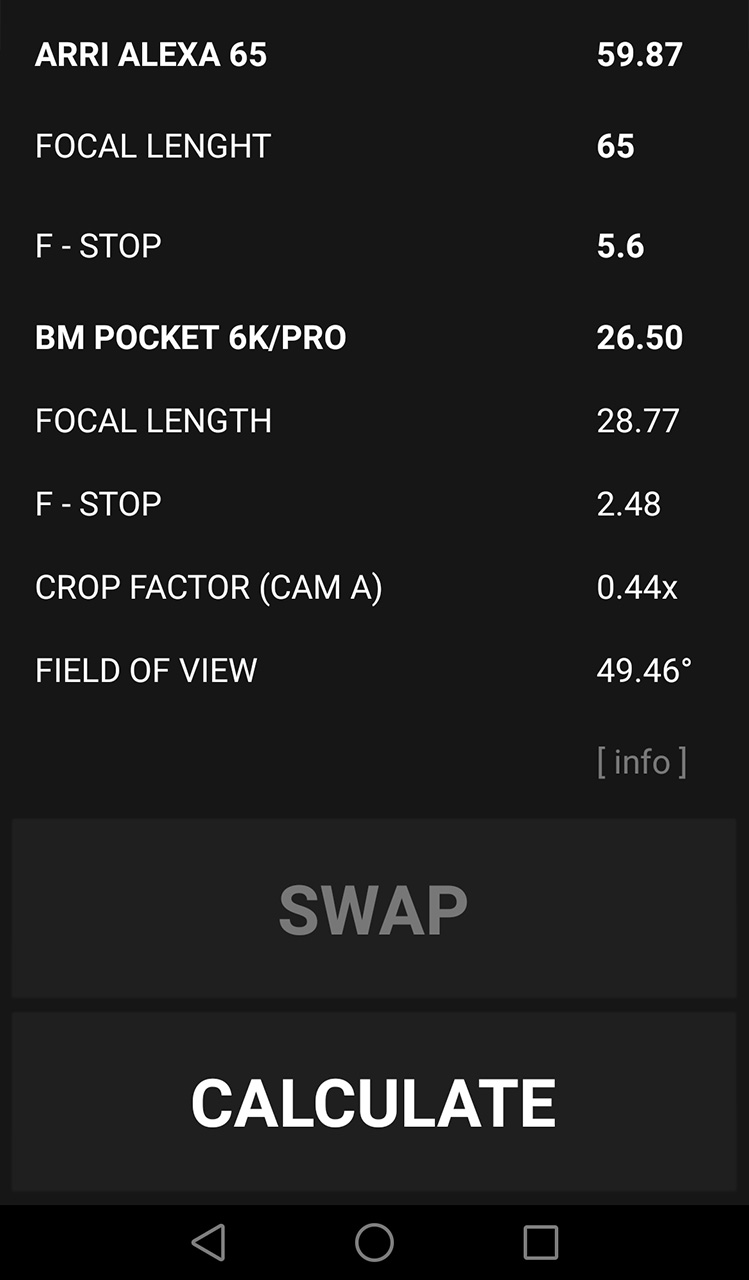Edit the focal length value 65
This screenshot has height=1280, width=749.
pos(615,146)
